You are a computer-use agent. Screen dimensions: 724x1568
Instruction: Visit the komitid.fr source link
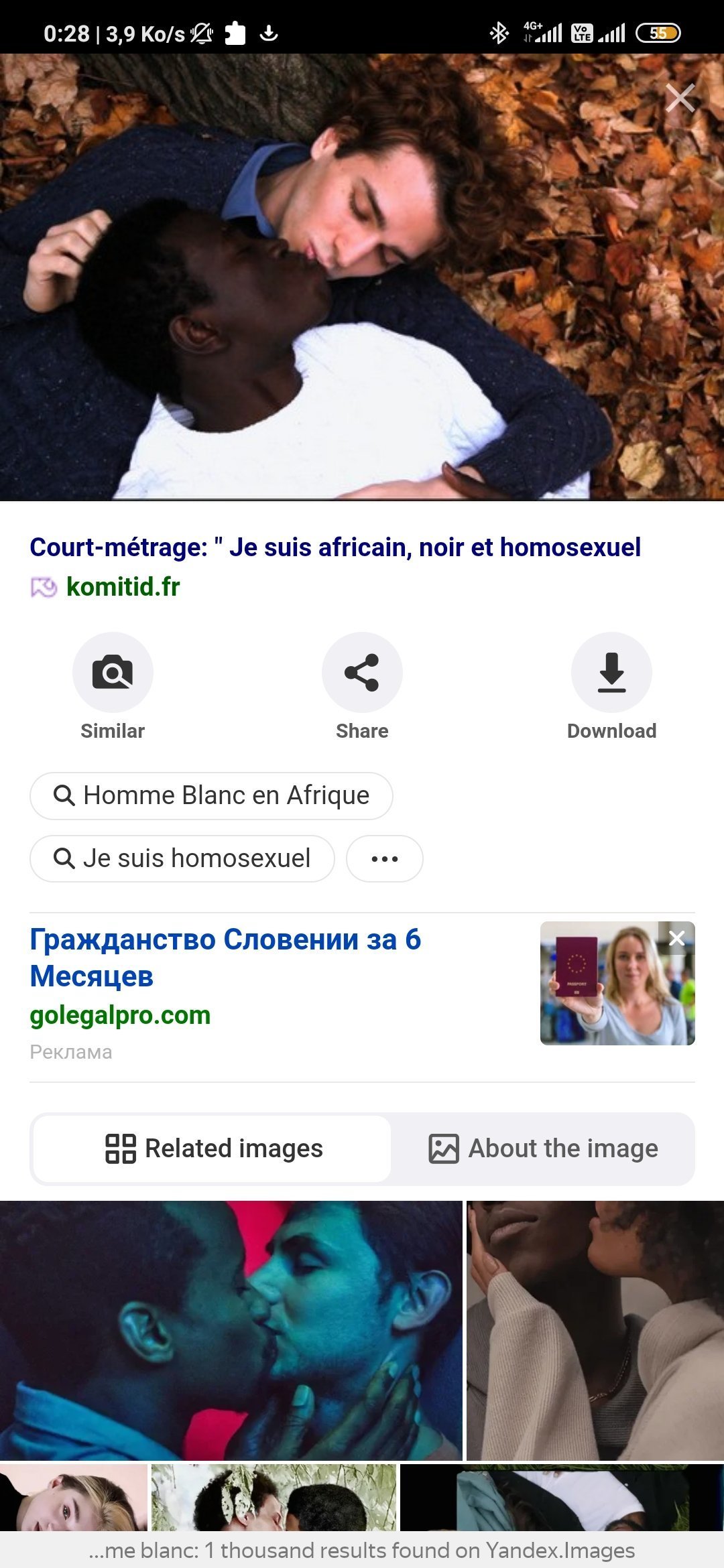[x=123, y=587]
